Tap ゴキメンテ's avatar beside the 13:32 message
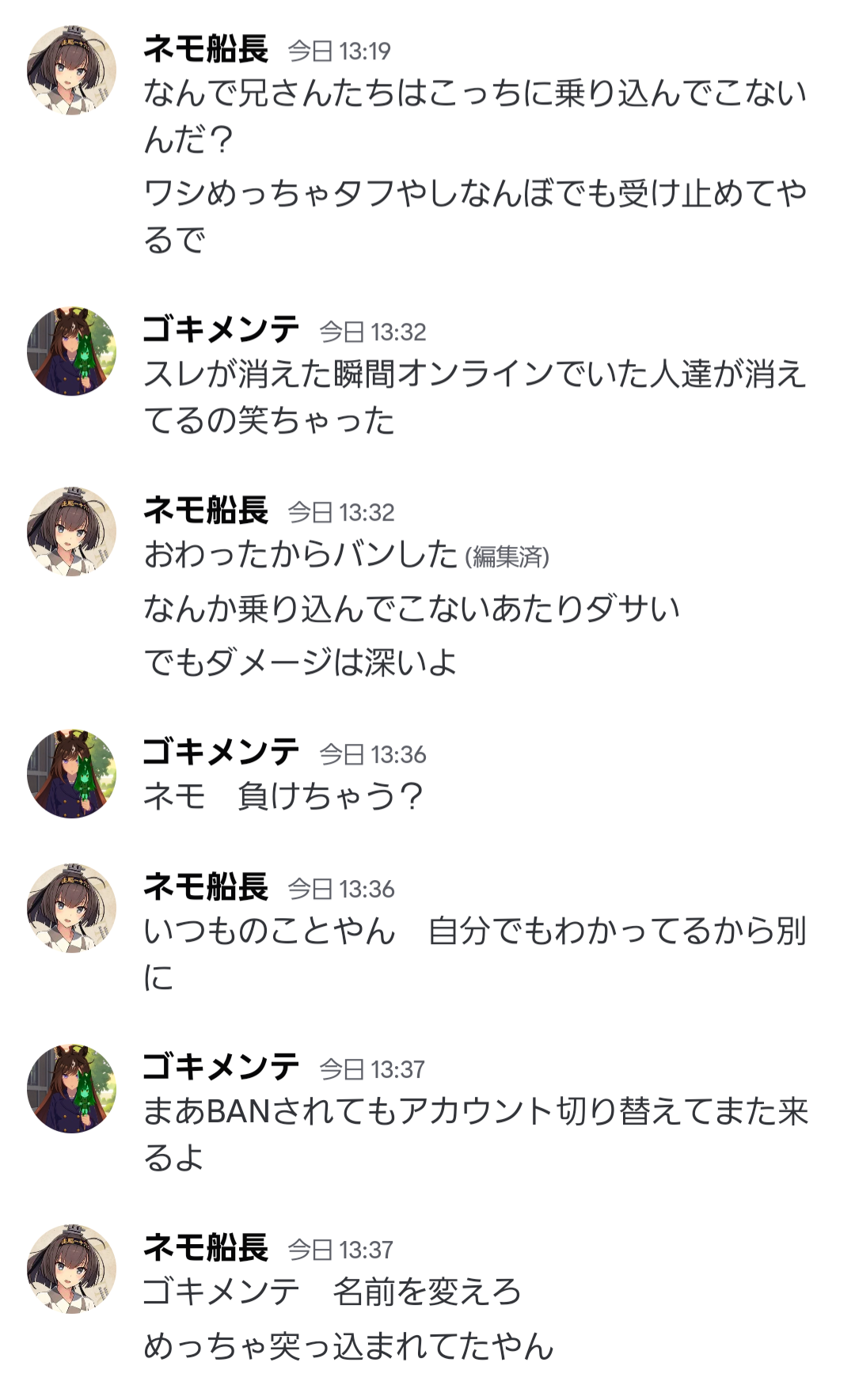This screenshot has height=1400, width=855. point(71,351)
